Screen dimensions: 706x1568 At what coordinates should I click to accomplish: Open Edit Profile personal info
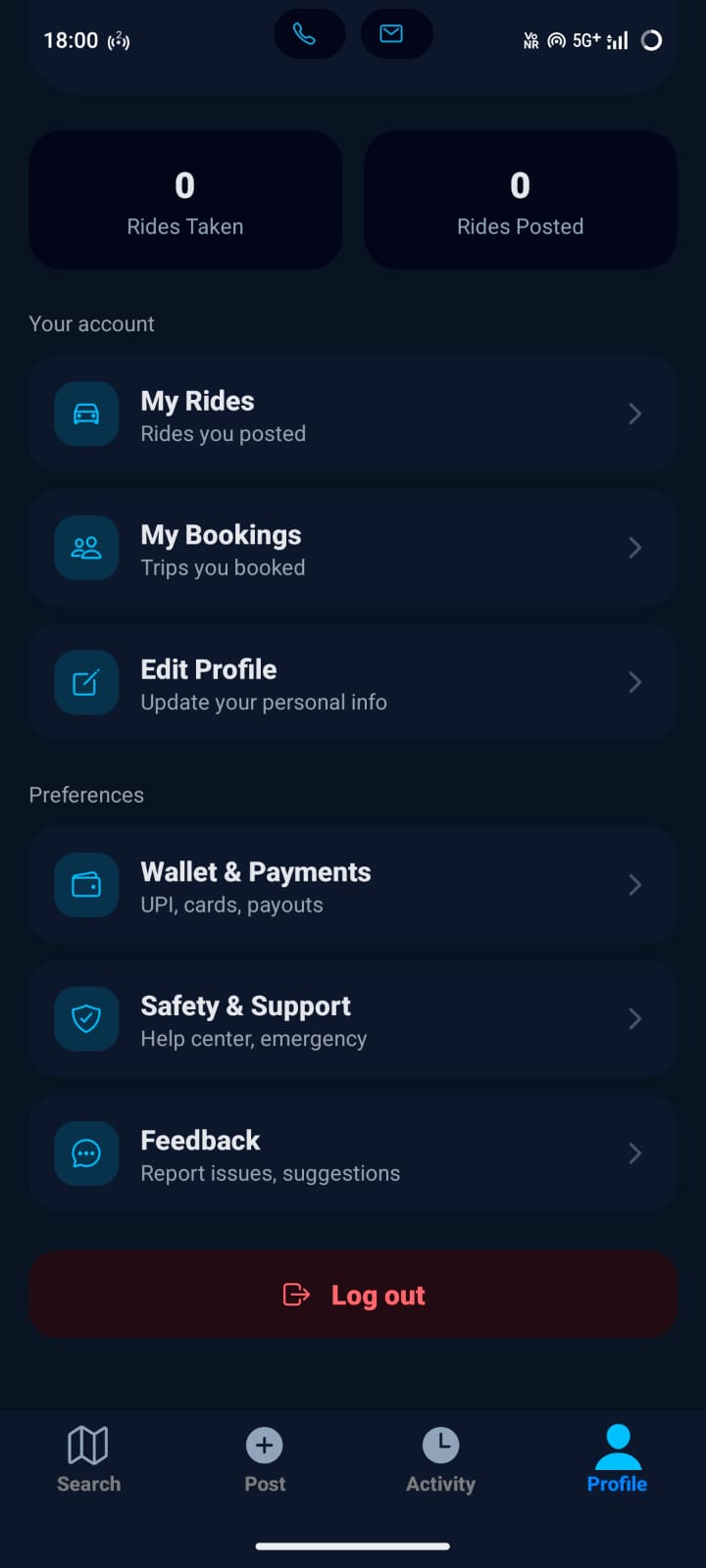tap(353, 683)
